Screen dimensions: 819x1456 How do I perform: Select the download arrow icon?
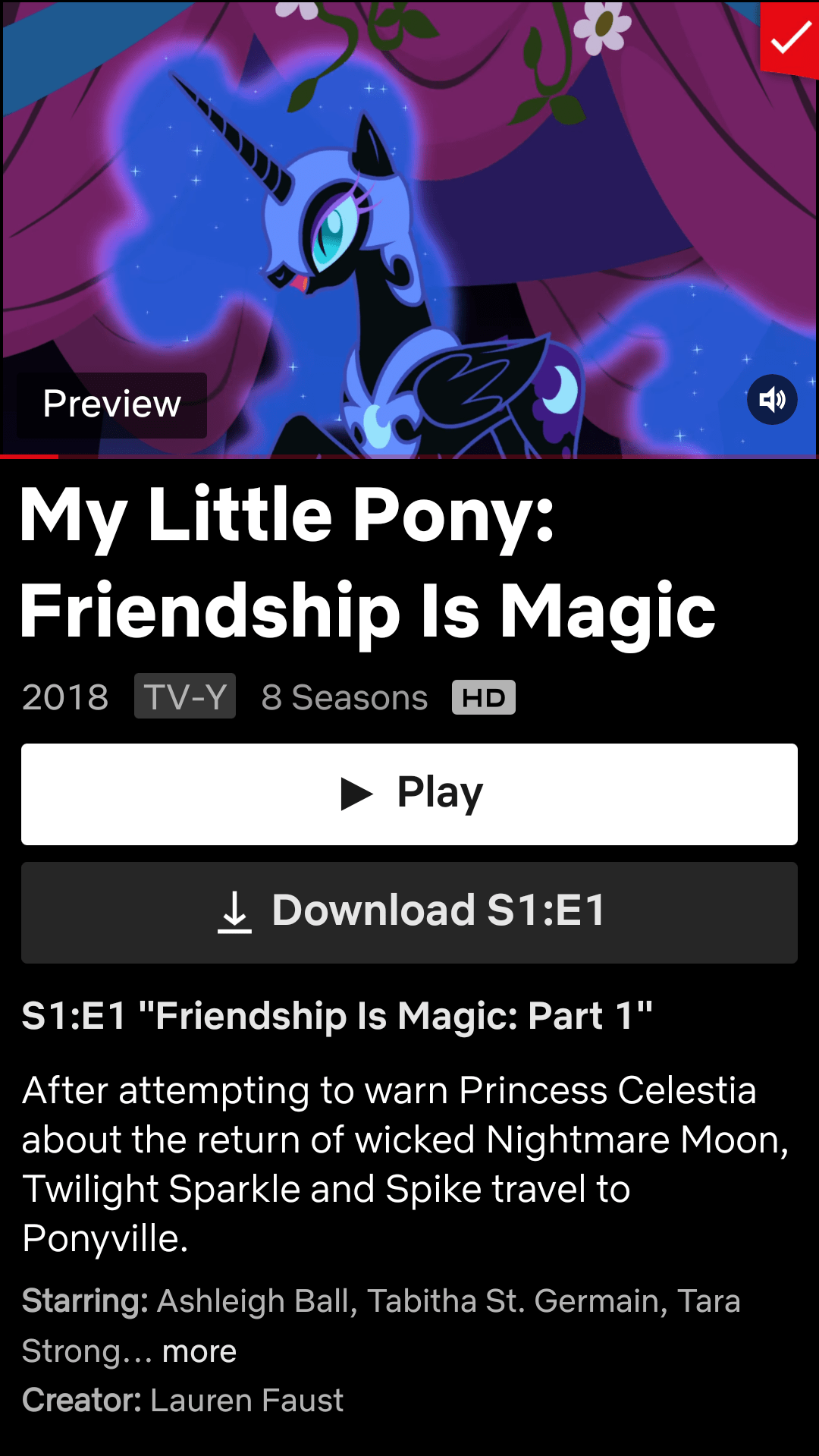point(236,912)
